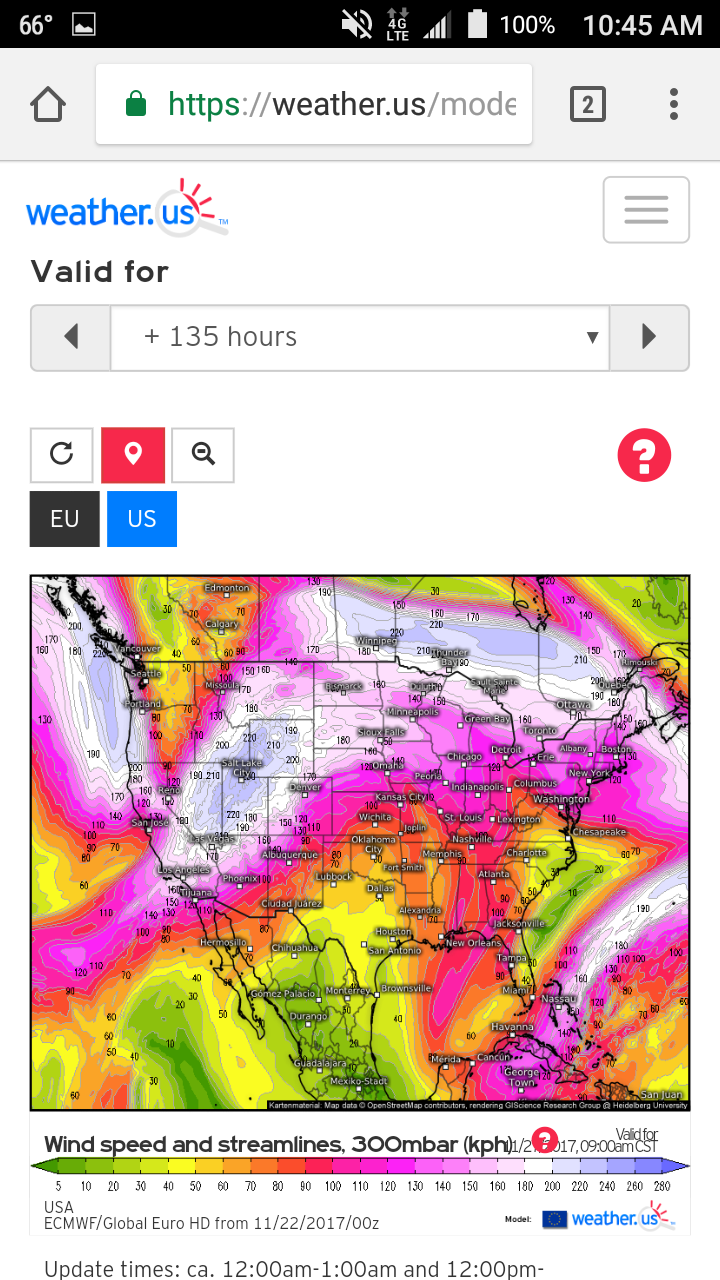
Task: Tap the weather.us address bar
Action: [x=314, y=104]
